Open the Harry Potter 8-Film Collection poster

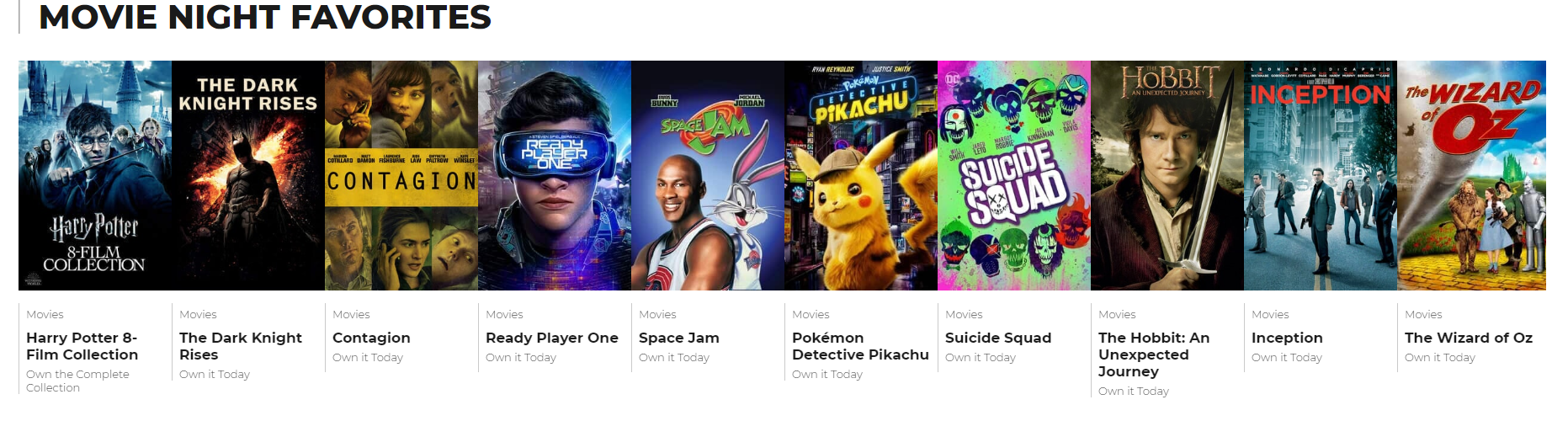pos(94,175)
